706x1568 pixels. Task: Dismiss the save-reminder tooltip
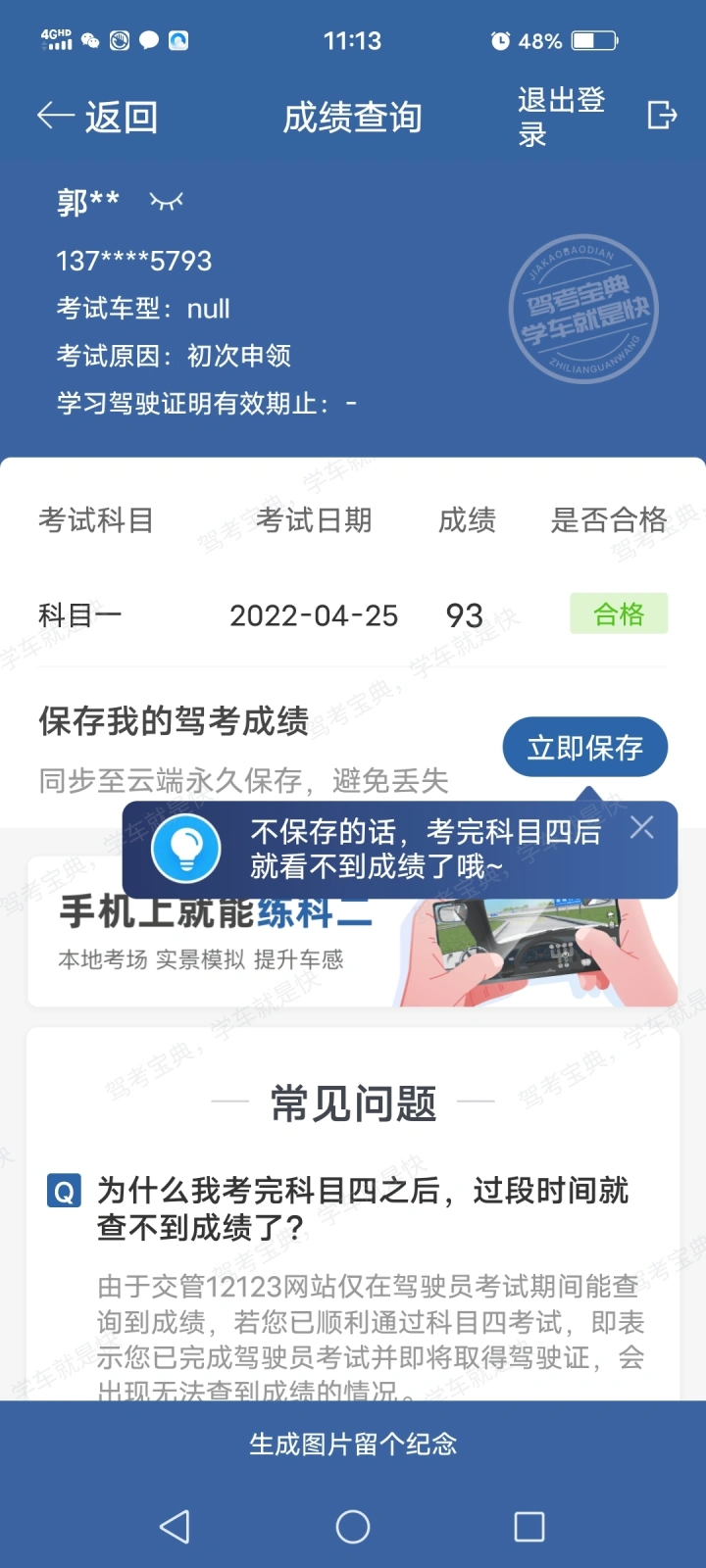642,827
